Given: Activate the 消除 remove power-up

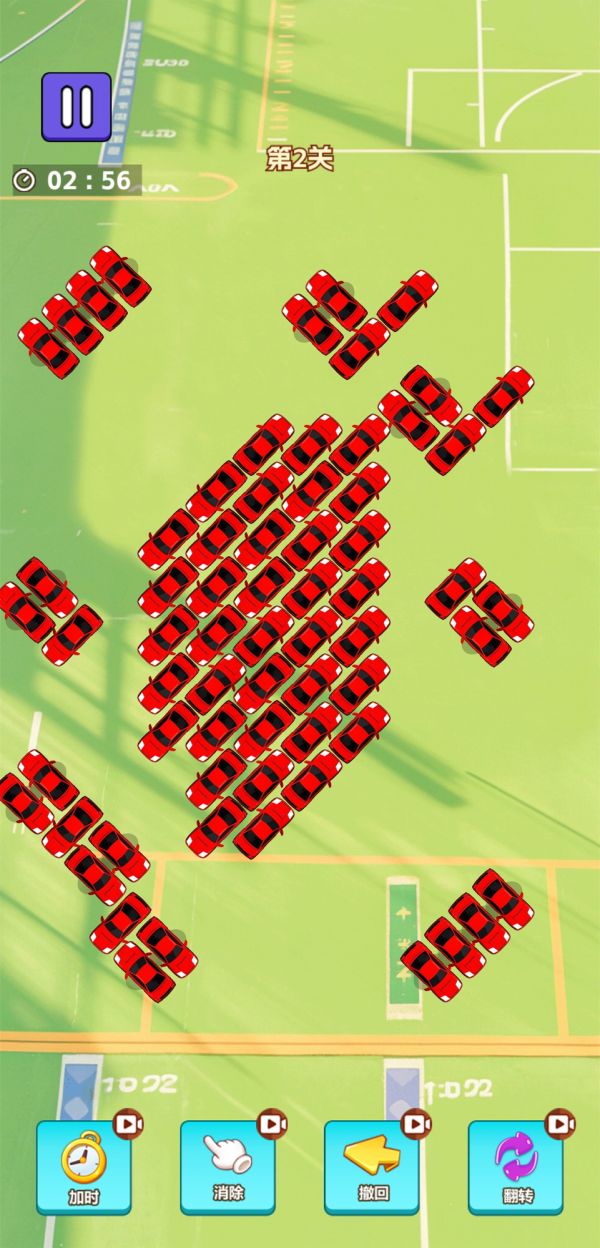Looking at the screenshot, I should 228,1165.
